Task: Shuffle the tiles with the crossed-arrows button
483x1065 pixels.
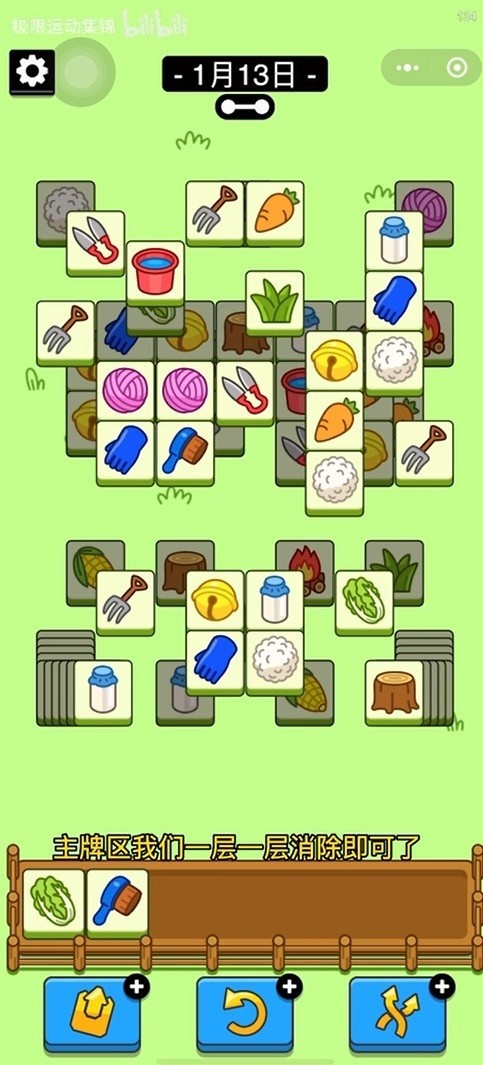Action: click(397, 1015)
